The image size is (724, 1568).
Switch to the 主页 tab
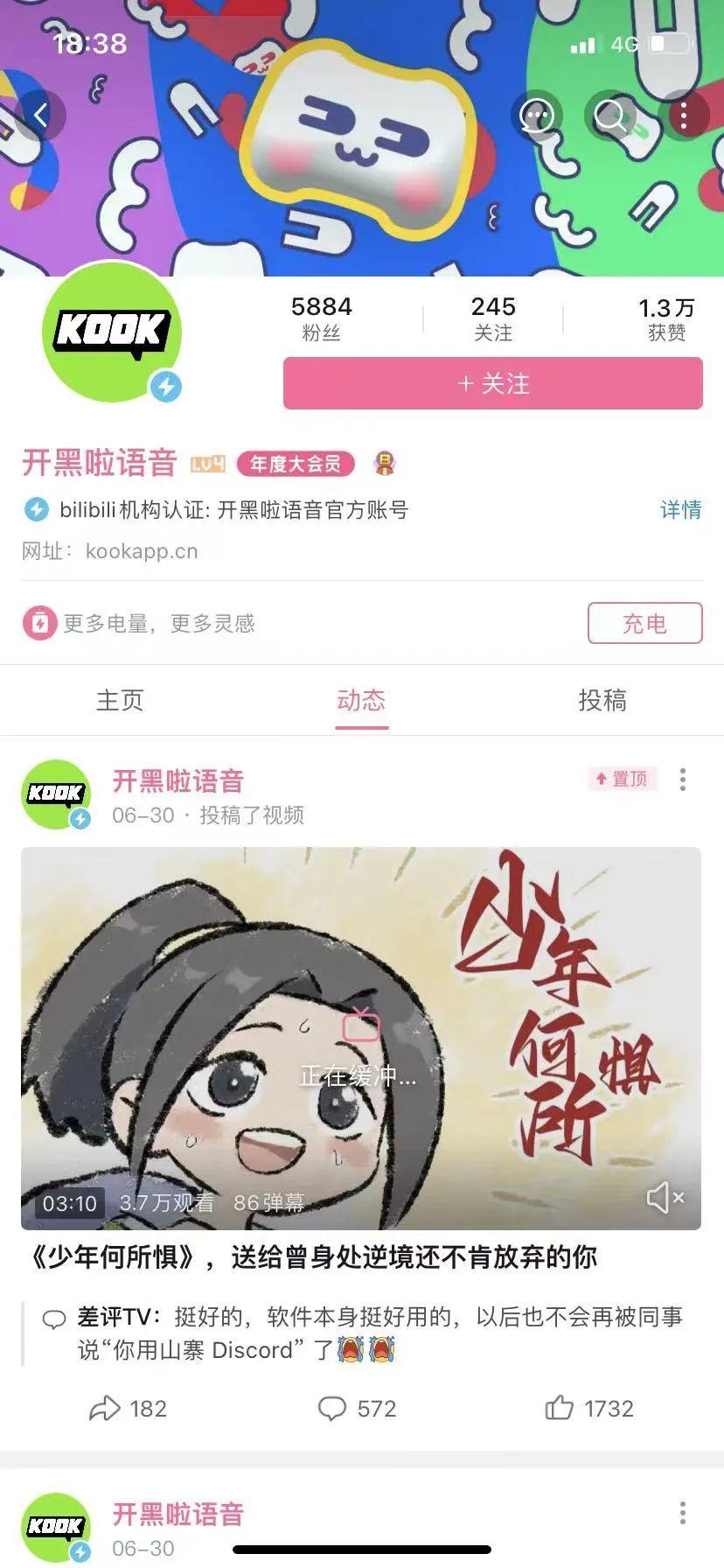[x=121, y=701]
